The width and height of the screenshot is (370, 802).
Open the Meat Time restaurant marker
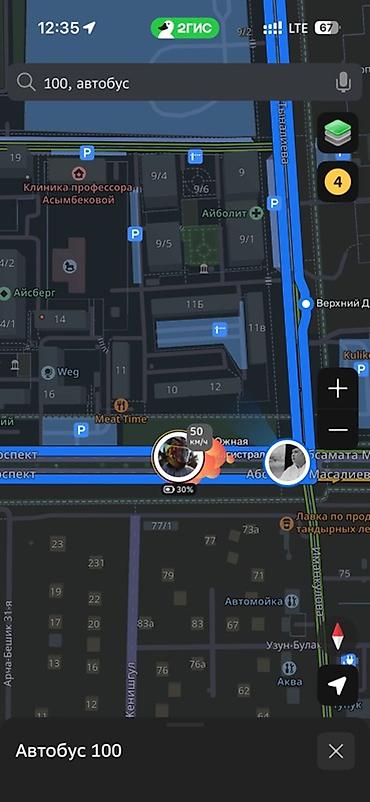point(121,406)
